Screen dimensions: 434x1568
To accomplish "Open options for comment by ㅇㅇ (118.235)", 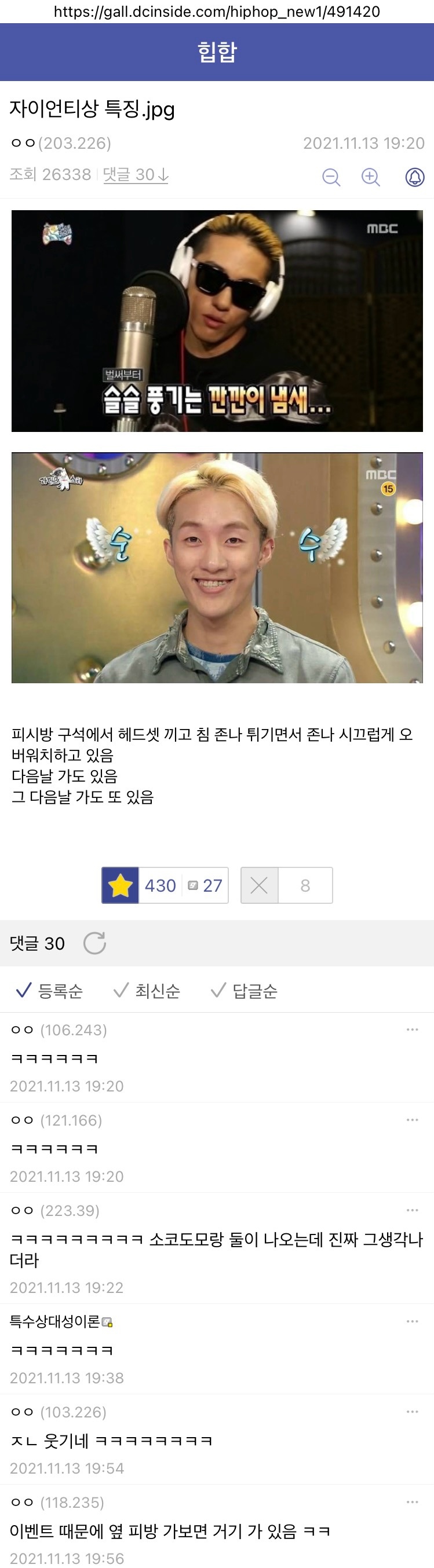I will pos(412,1502).
